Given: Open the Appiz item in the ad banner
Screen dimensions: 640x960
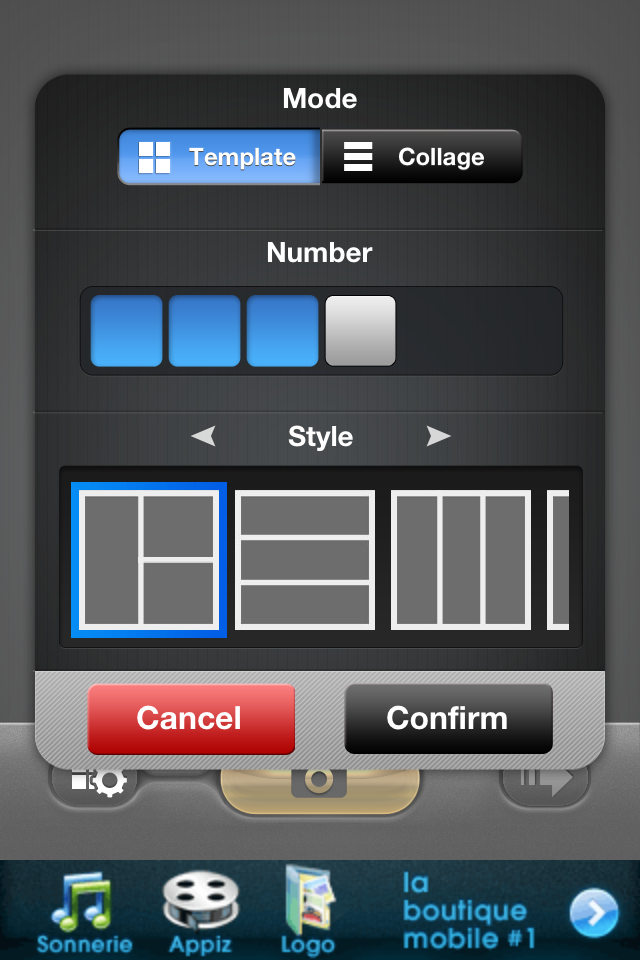Looking at the screenshot, I should [x=200, y=910].
